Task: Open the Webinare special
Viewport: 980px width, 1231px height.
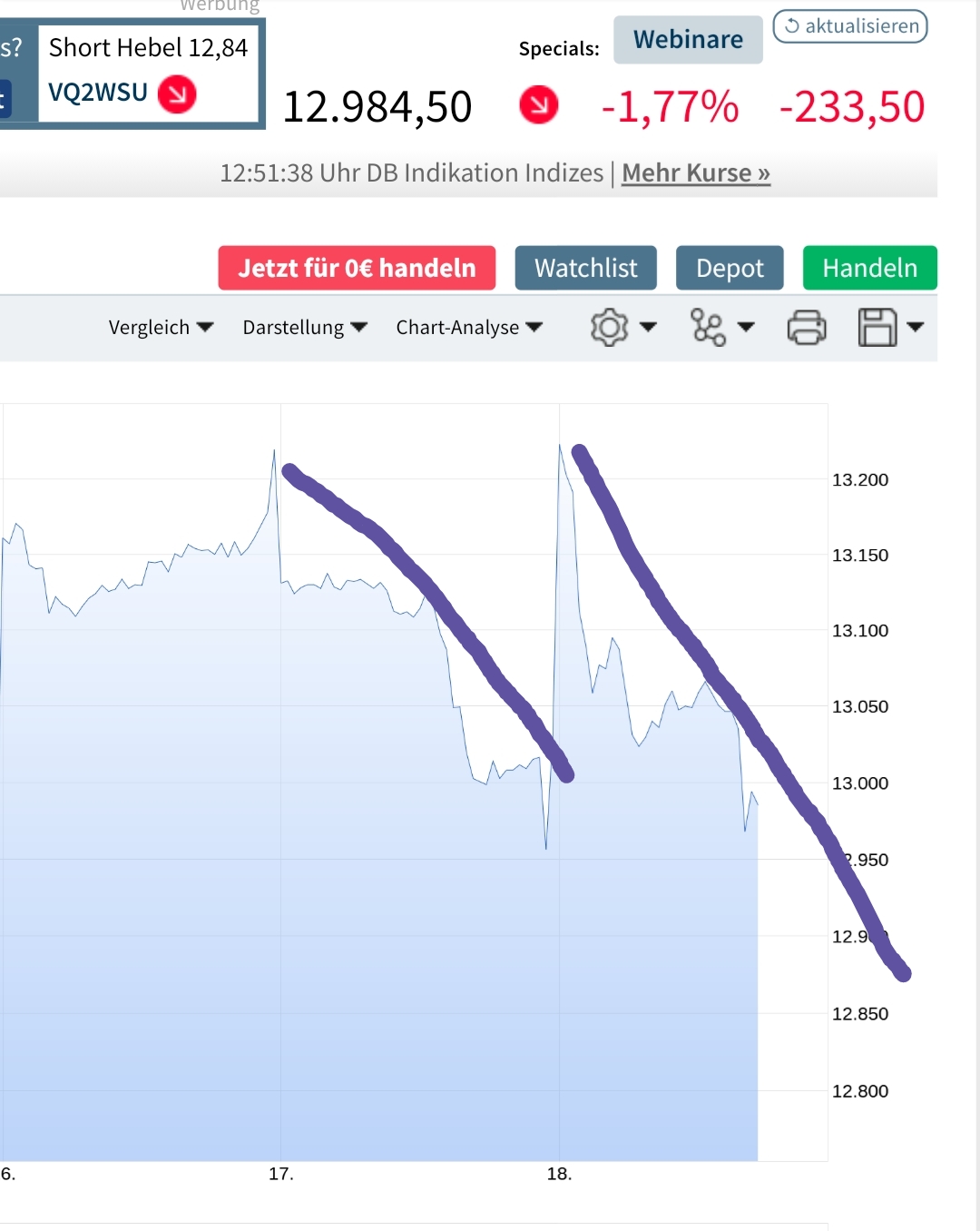Action: pyautogui.click(x=688, y=40)
